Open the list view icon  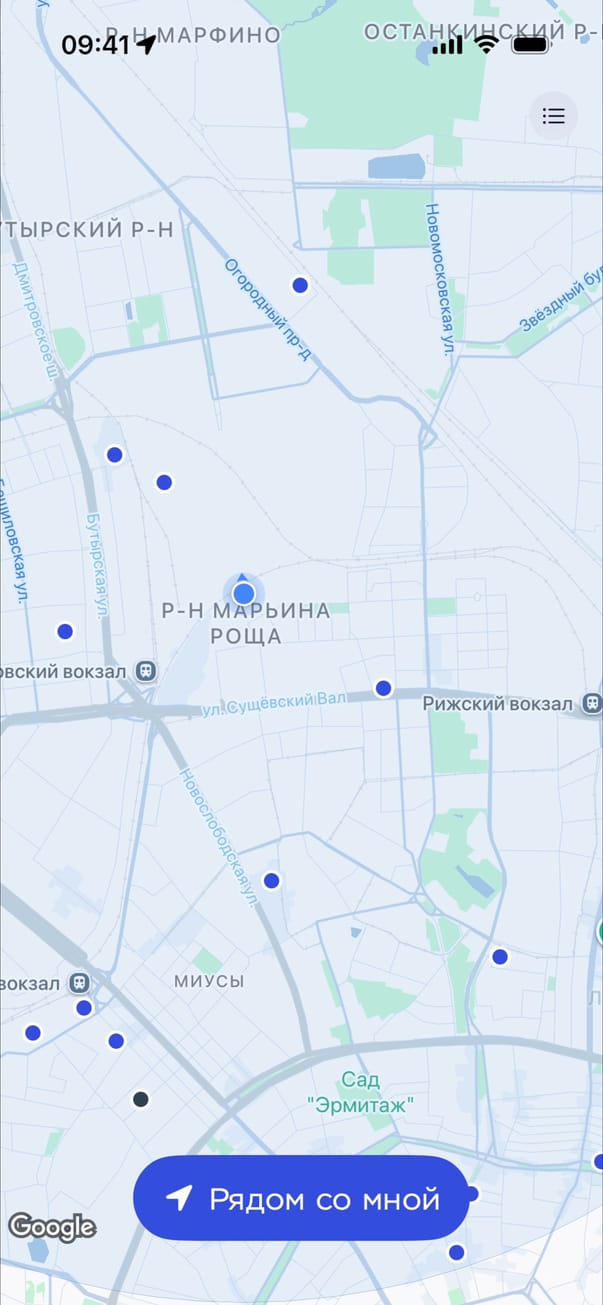553,116
